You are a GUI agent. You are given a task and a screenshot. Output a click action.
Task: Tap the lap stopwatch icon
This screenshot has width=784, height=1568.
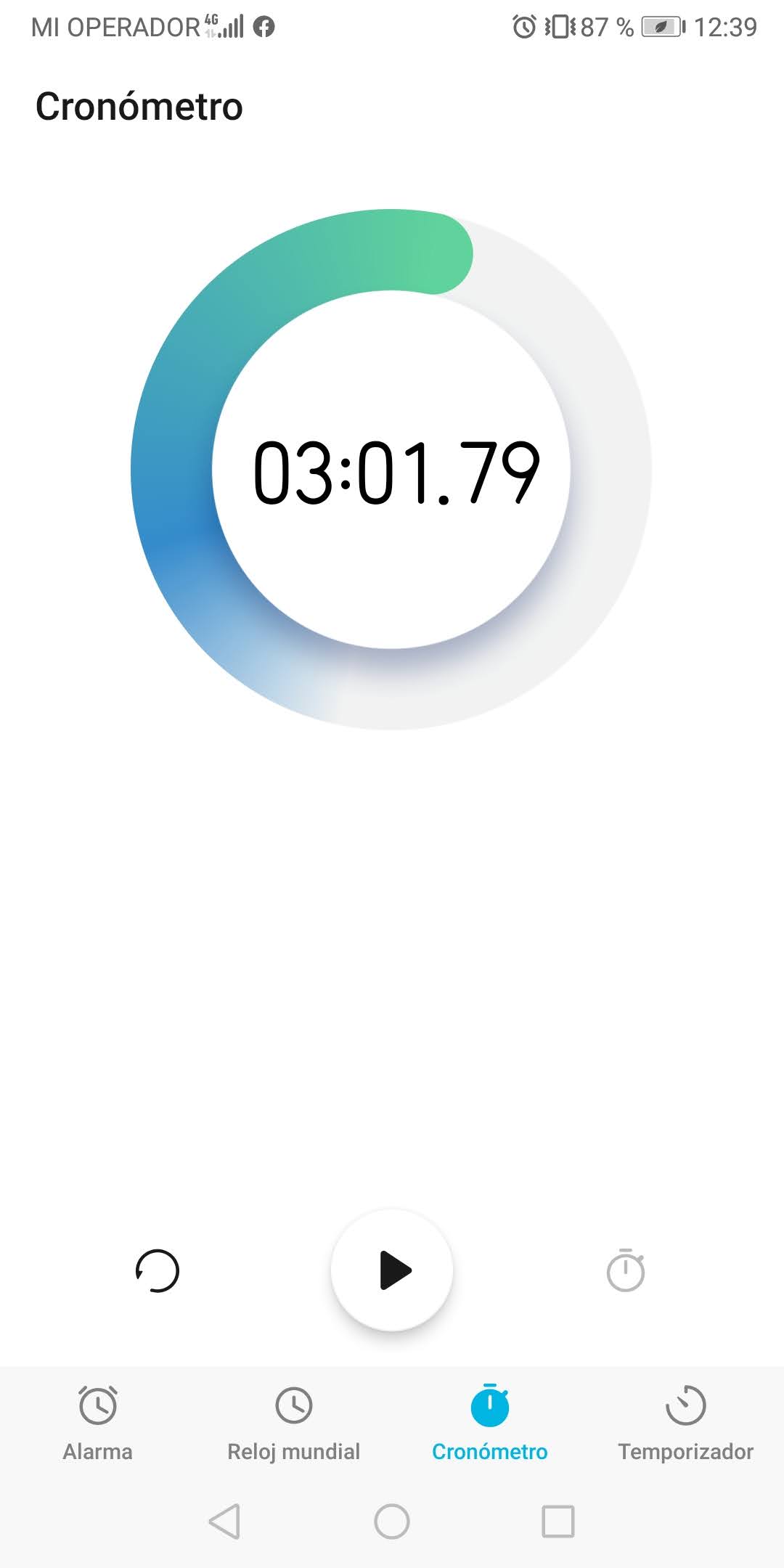(x=625, y=1270)
